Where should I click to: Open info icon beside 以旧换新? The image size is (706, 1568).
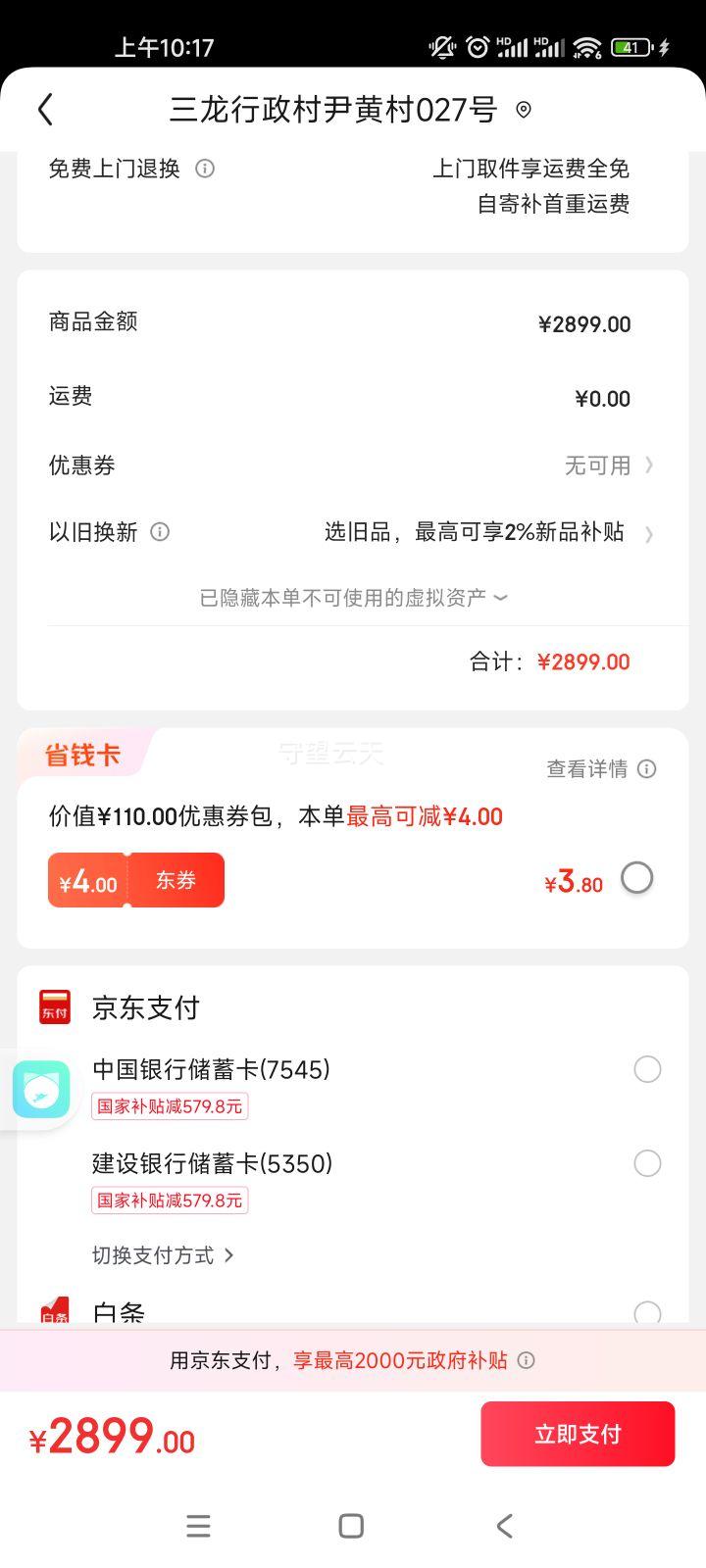(160, 532)
